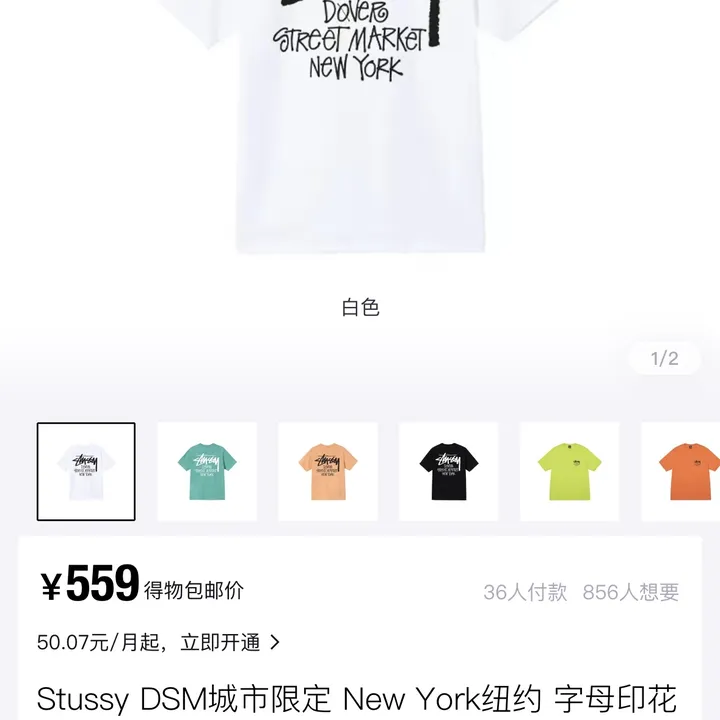Open the 立即开通 installment link
This screenshot has height=720, width=720.
pyautogui.click(x=230, y=642)
